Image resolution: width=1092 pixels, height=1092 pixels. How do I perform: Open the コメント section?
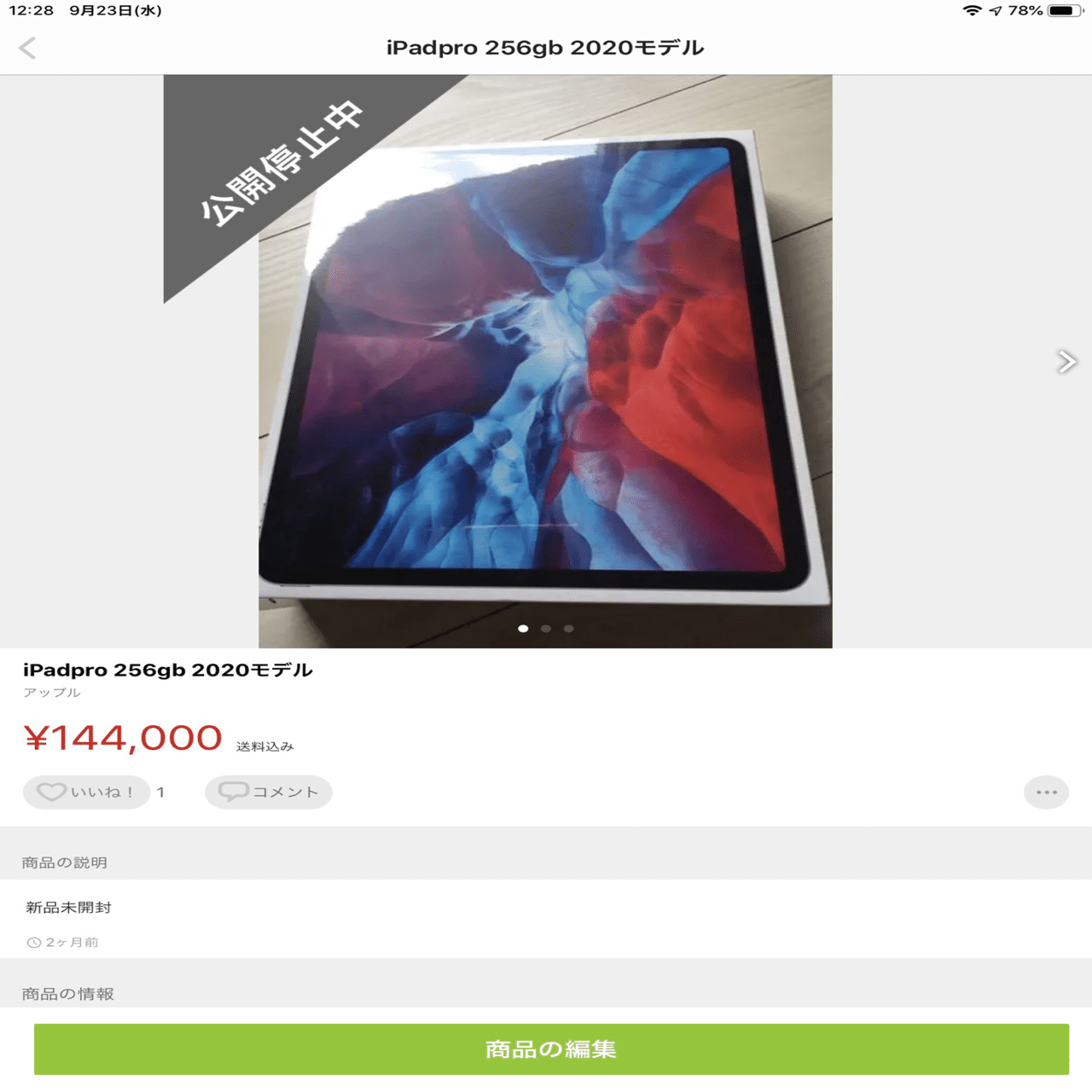269,793
